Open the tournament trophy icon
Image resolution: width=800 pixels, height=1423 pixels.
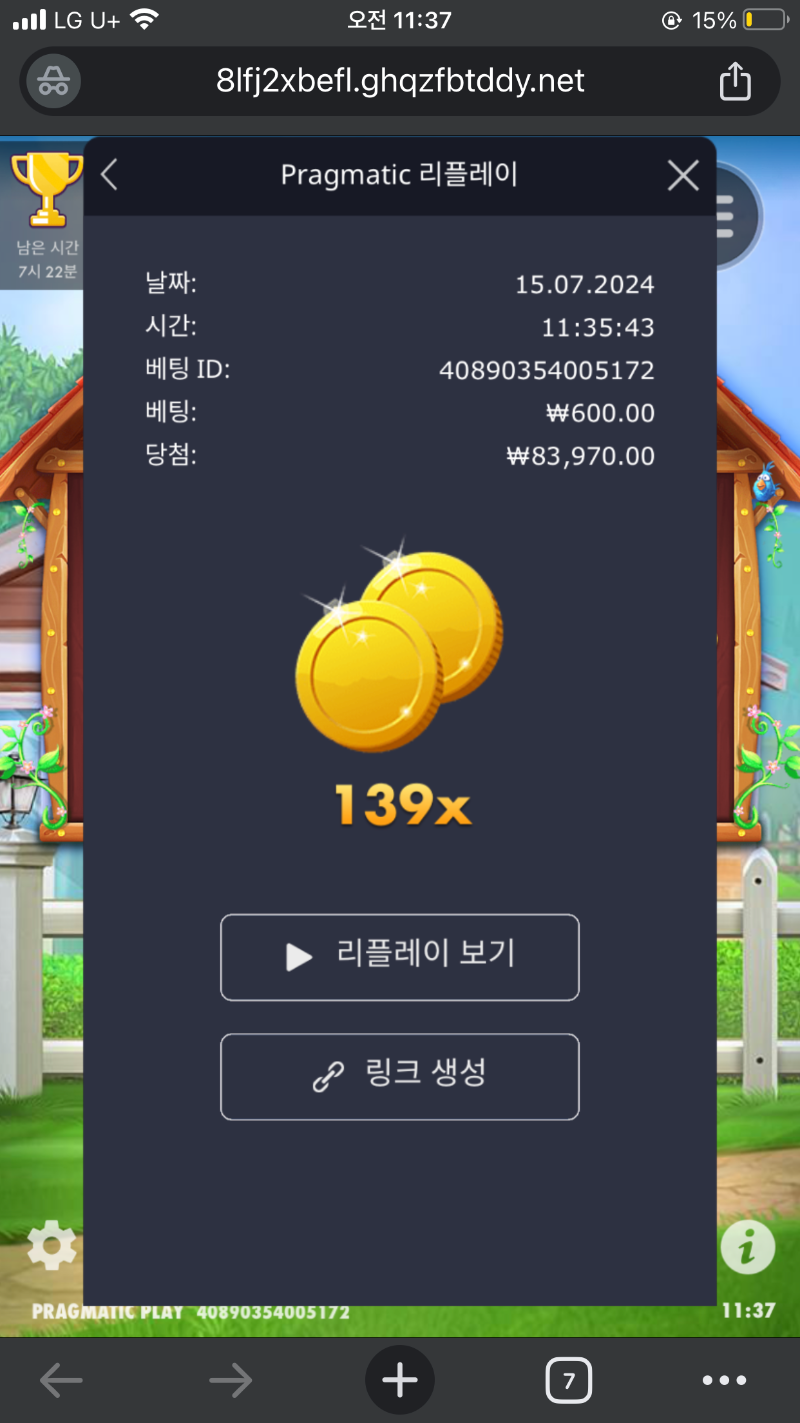pyautogui.click(x=46, y=190)
